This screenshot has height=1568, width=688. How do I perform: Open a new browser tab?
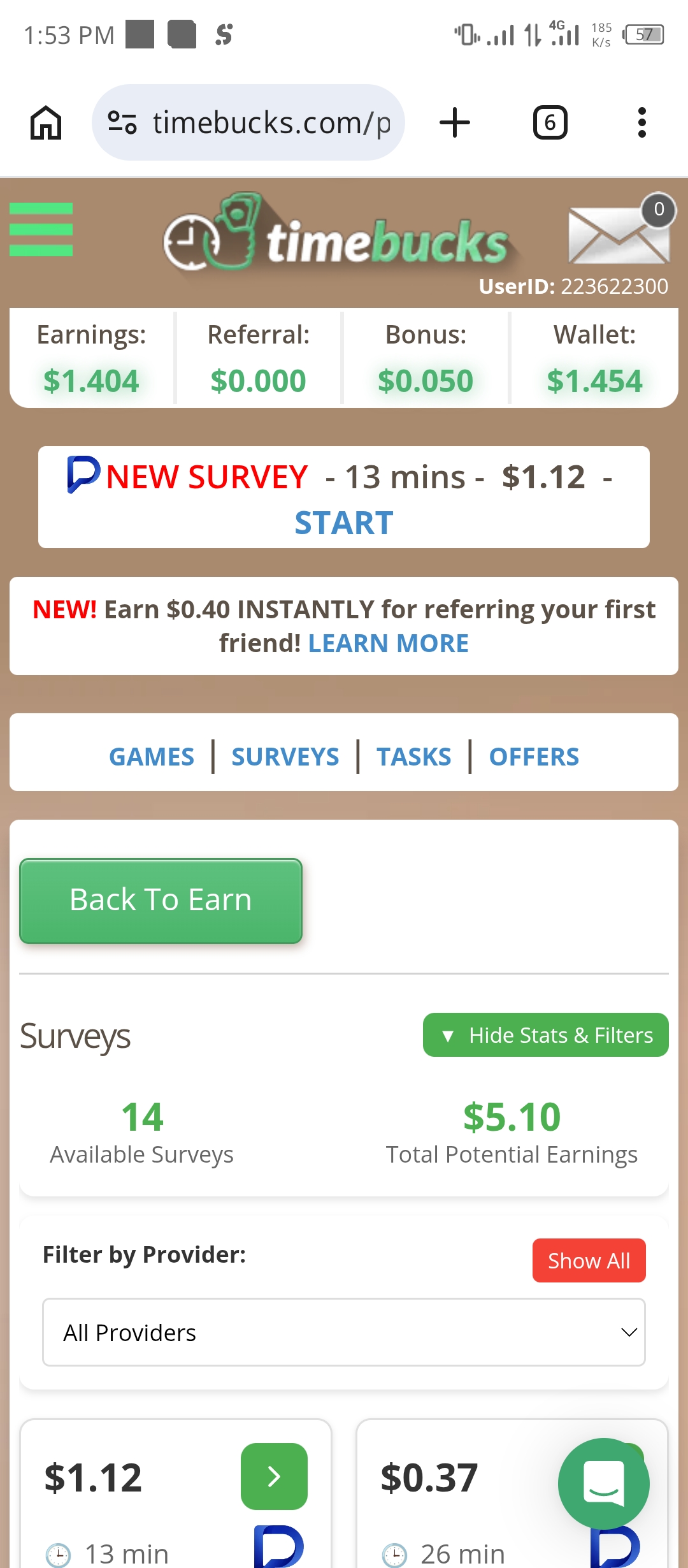click(455, 122)
